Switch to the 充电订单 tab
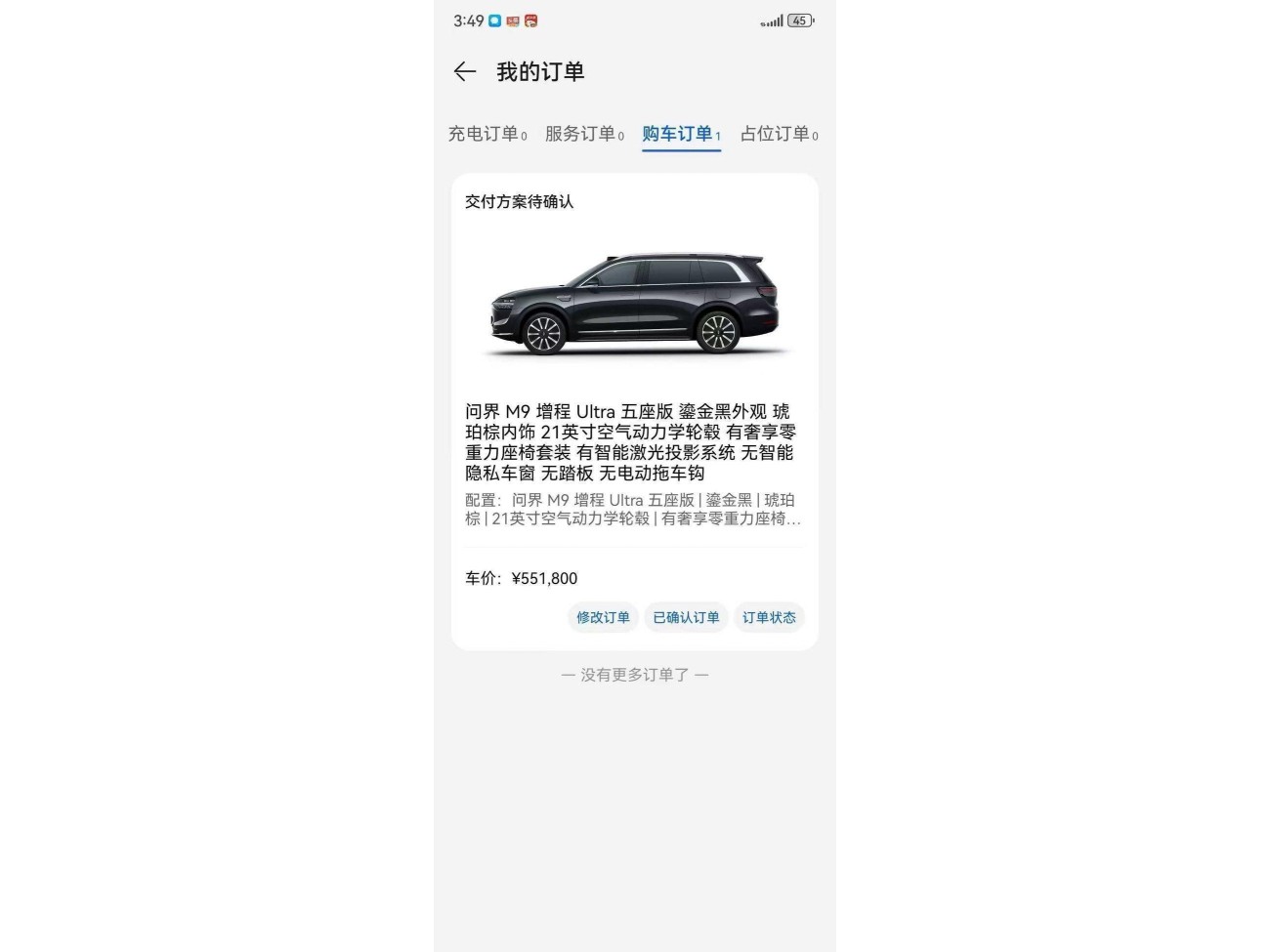1270x952 pixels. click(x=487, y=134)
